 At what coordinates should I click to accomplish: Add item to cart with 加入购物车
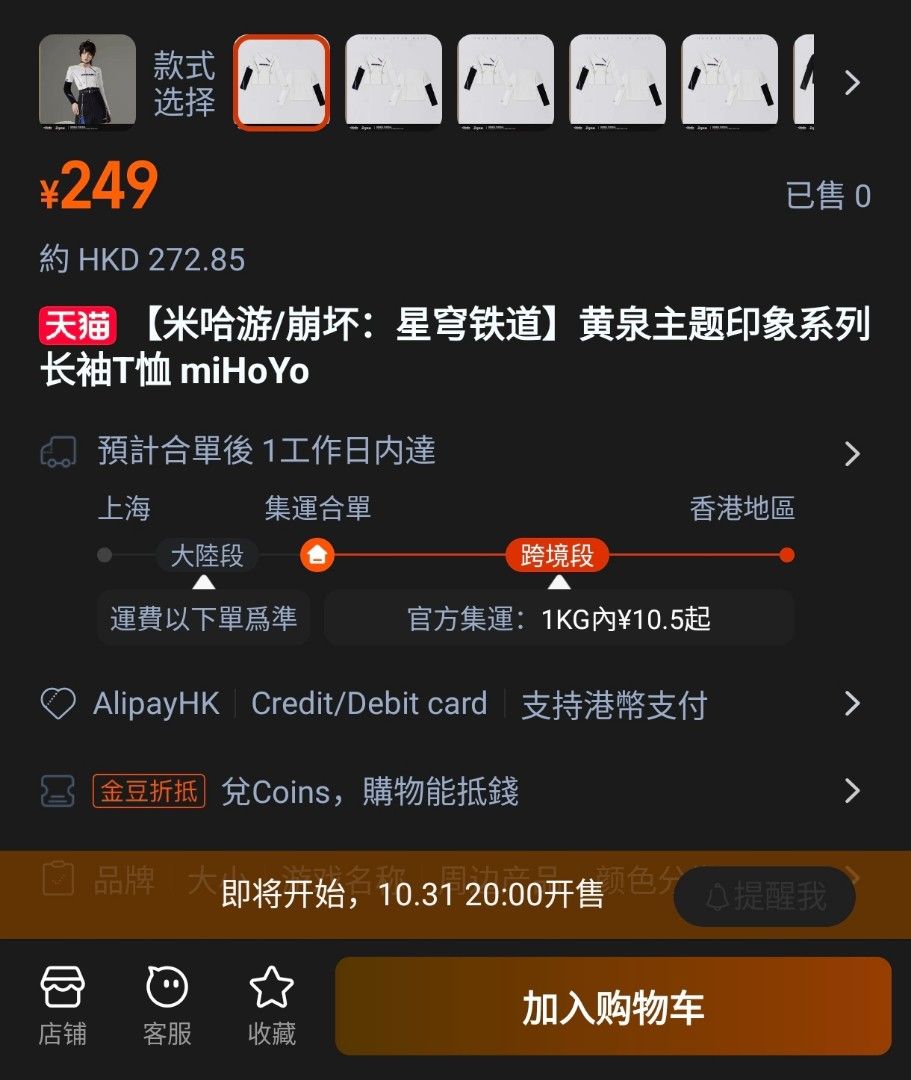(612, 1007)
